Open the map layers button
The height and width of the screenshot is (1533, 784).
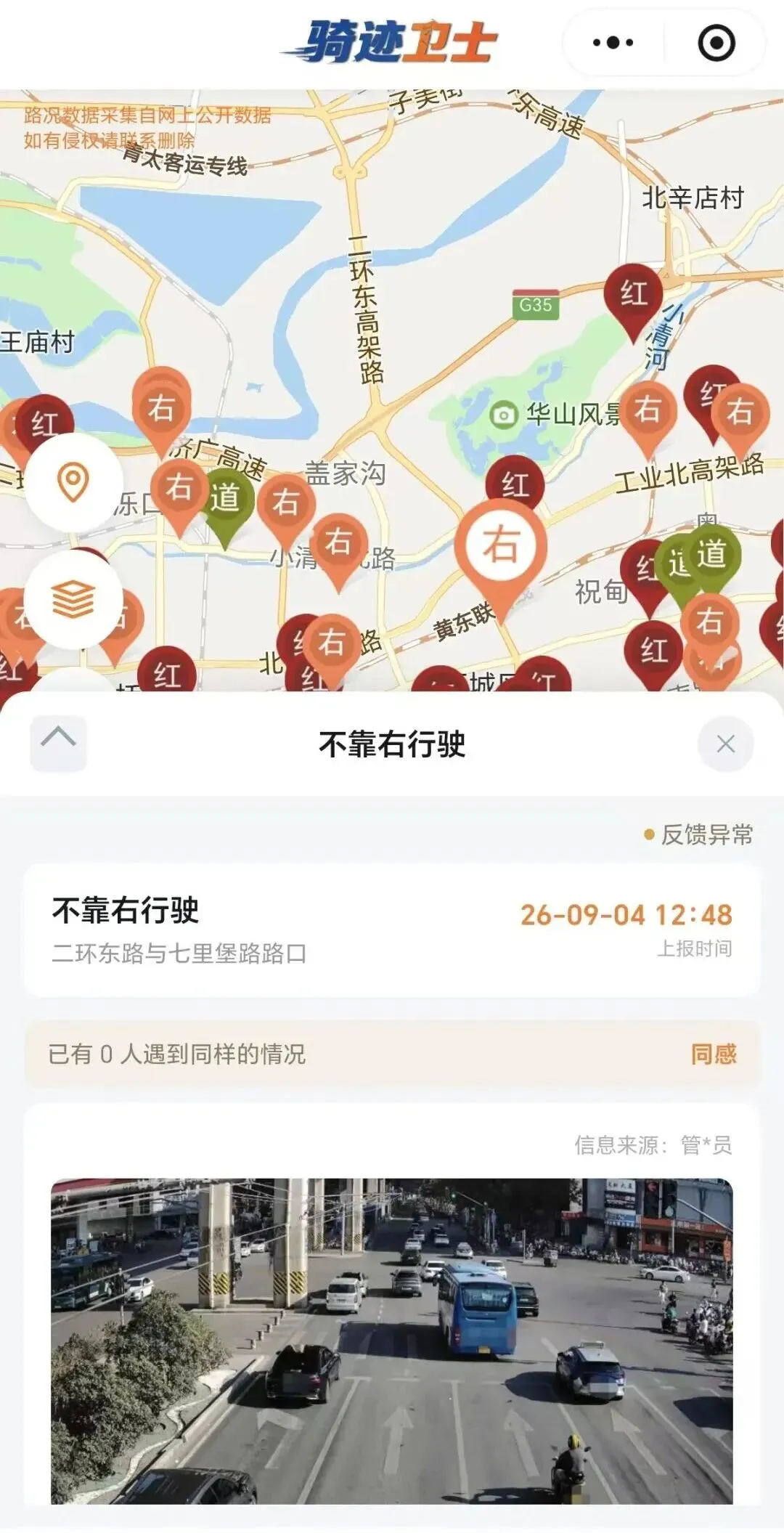(x=73, y=600)
